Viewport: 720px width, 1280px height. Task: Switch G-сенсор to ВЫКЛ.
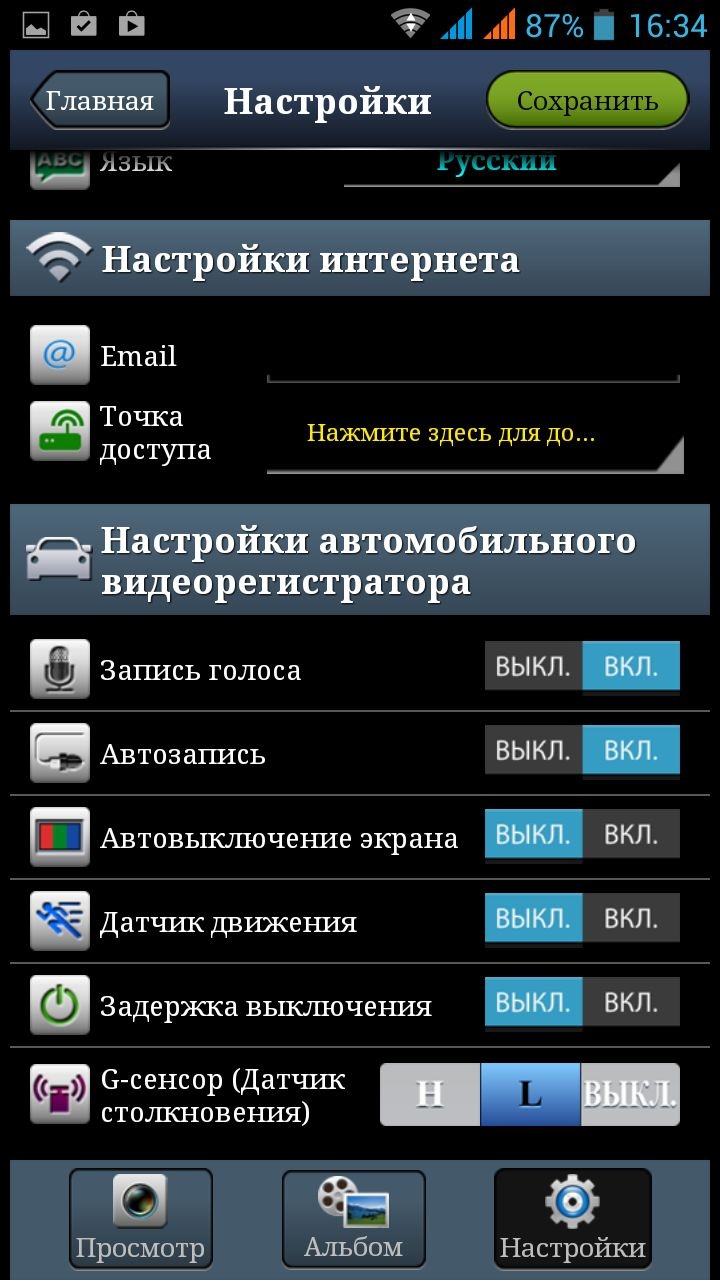630,1094
